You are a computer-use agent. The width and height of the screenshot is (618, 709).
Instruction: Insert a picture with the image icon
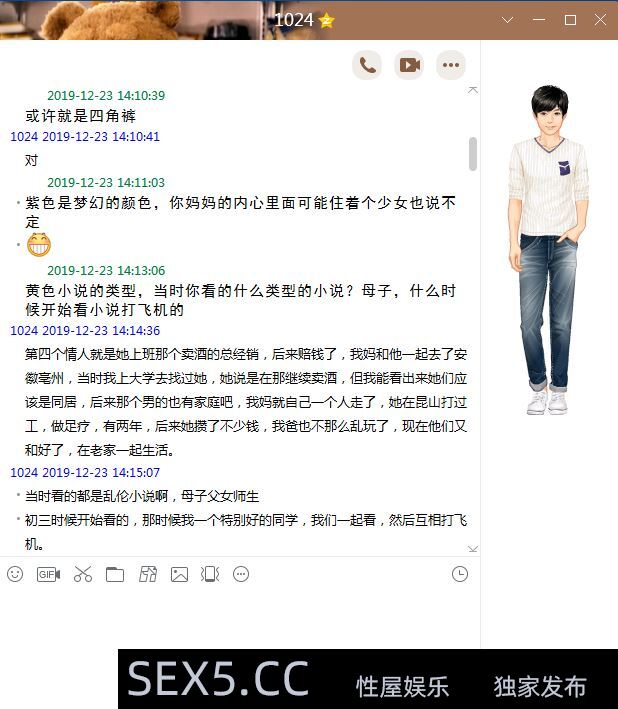tap(179, 574)
